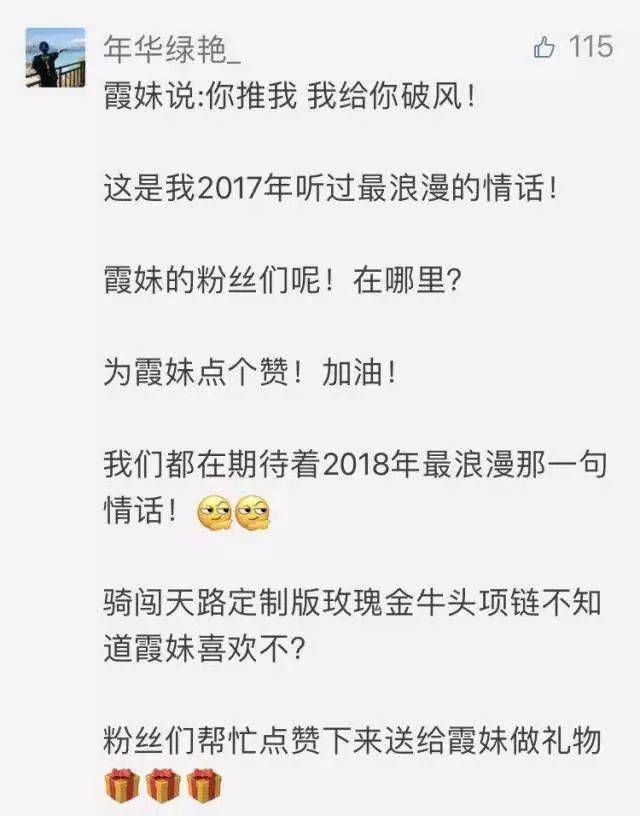Screen dimensions: 640x816
Task: Like the comment by 年华绿艳_
Action: point(544,47)
